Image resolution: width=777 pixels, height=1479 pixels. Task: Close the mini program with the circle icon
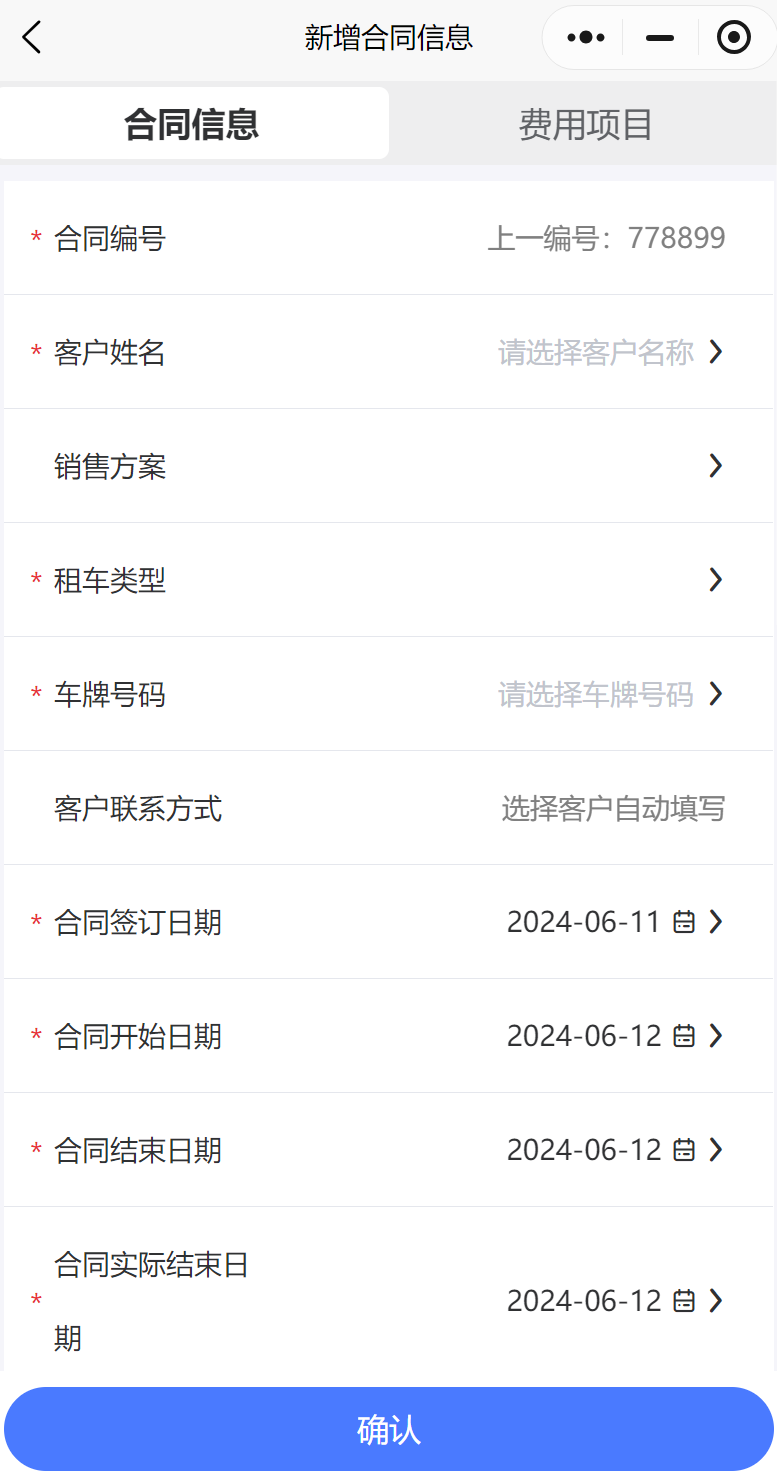(734, 38)
